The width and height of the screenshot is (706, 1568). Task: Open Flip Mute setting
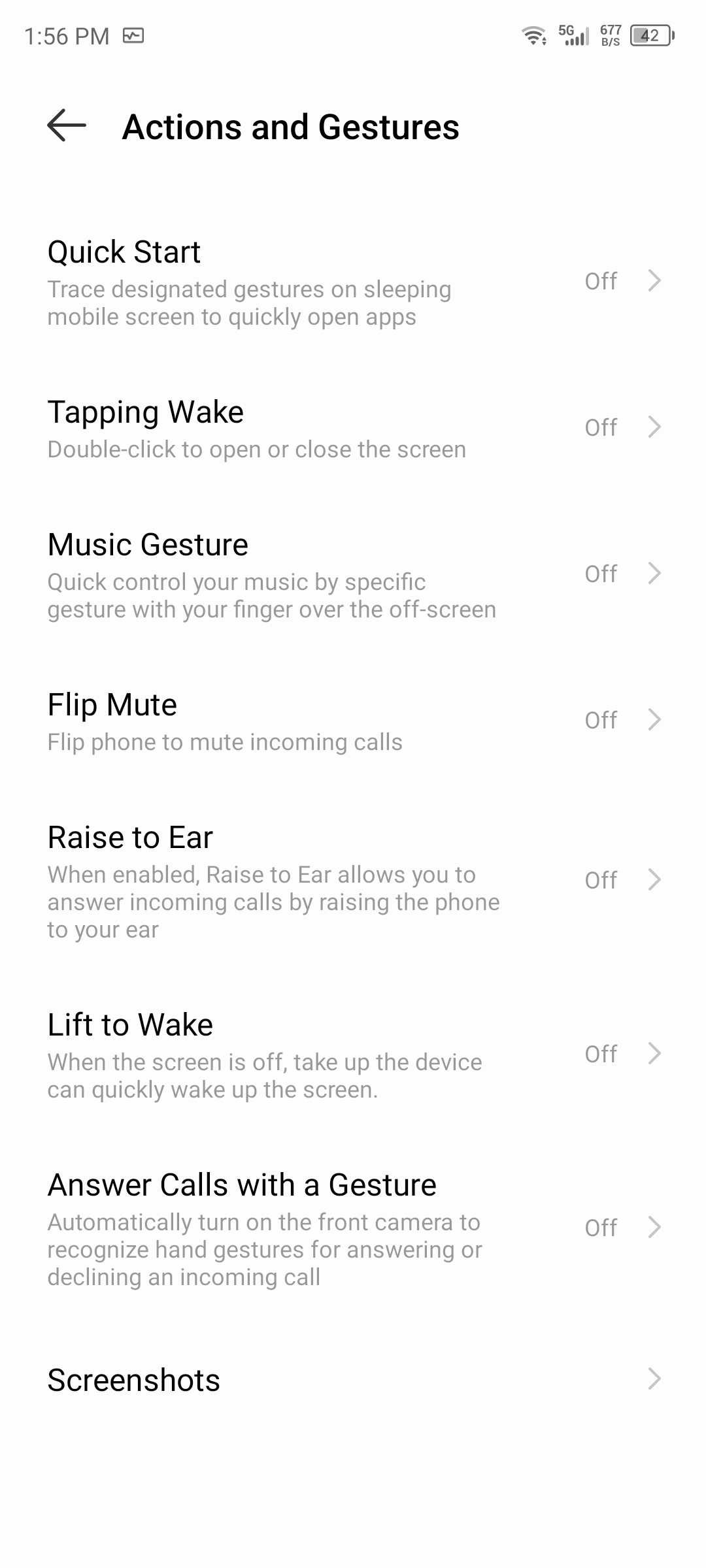353,721
